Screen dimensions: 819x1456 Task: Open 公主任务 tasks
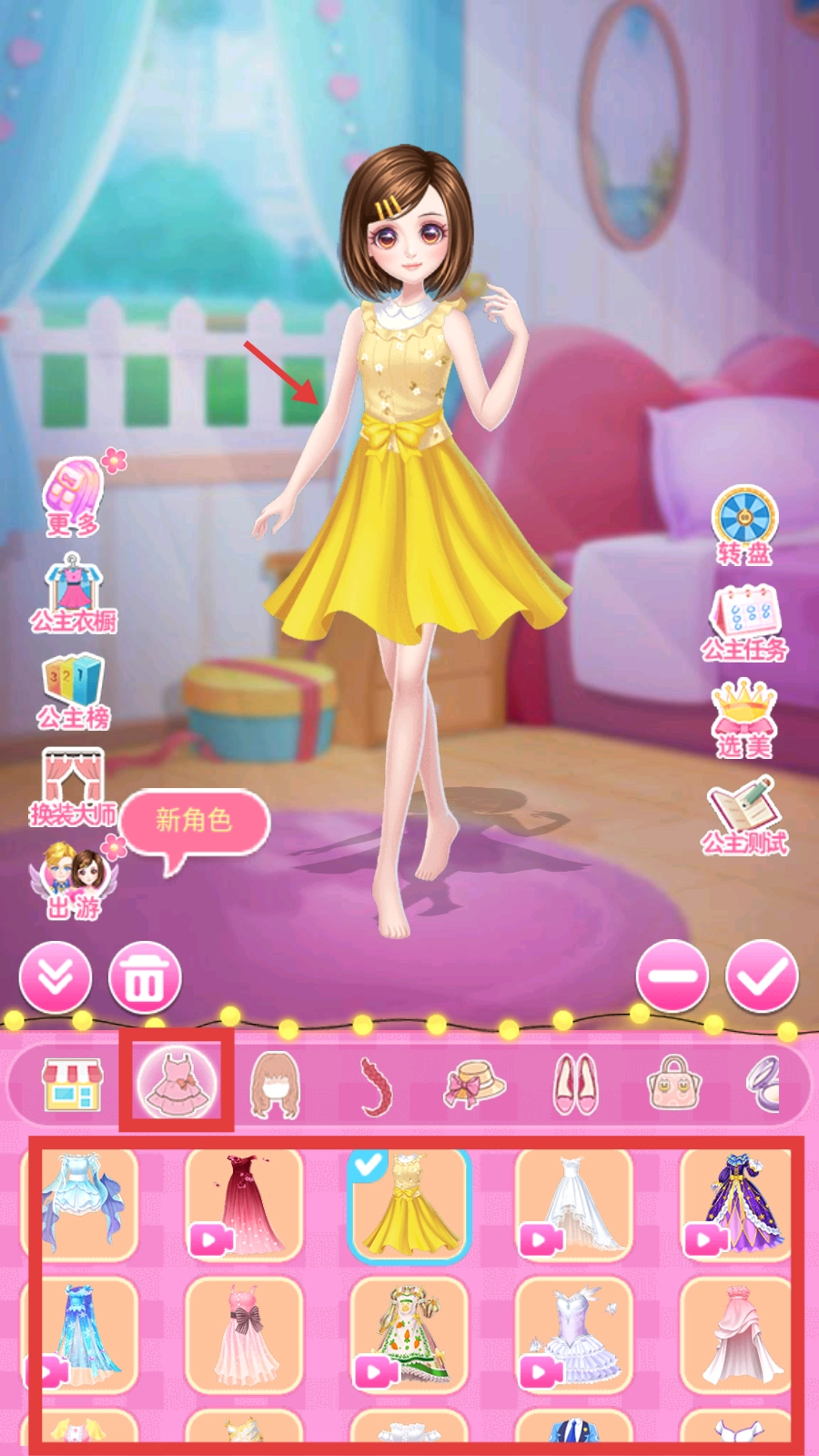[x=744, y=623]
